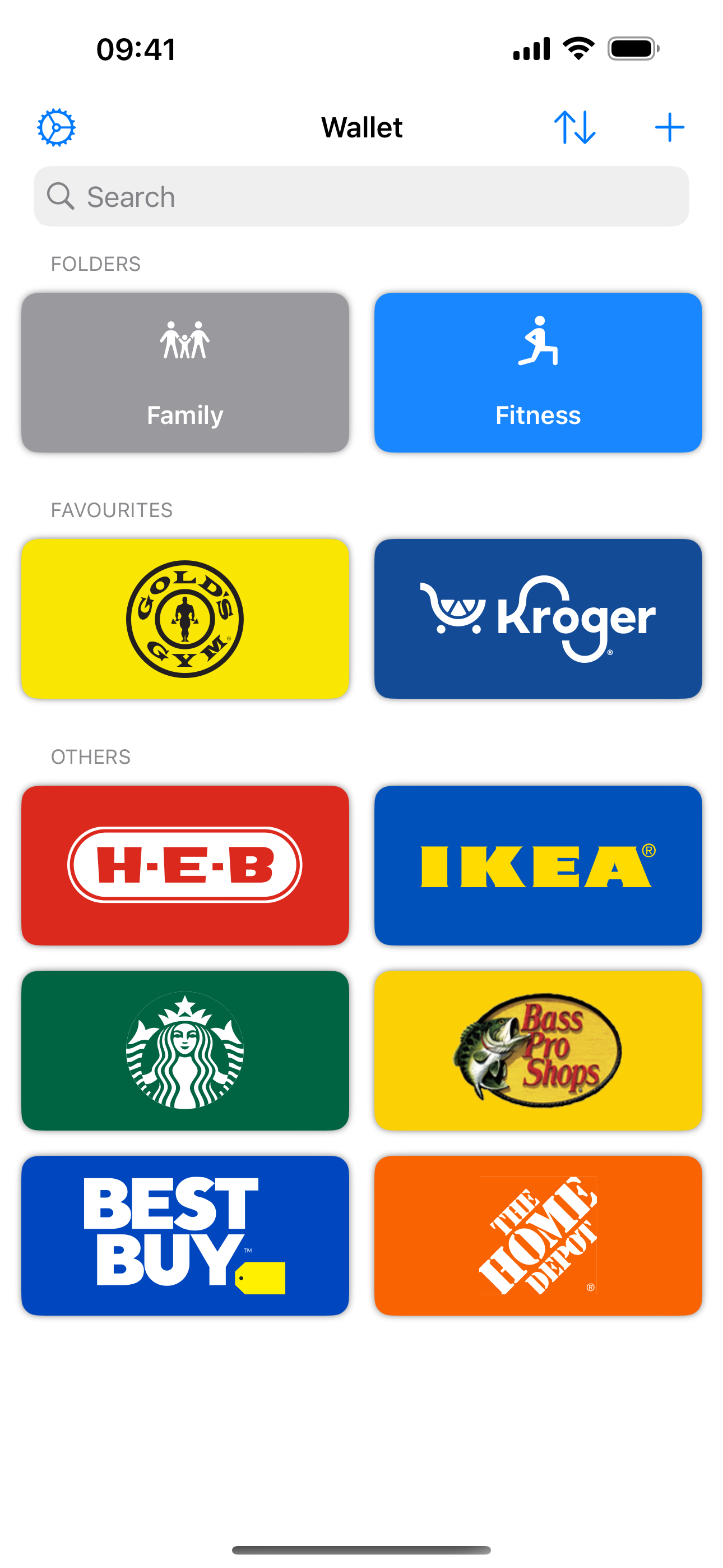Open the settings gear icon
This screenshot has width=723, height=1568.
point(56,128)
